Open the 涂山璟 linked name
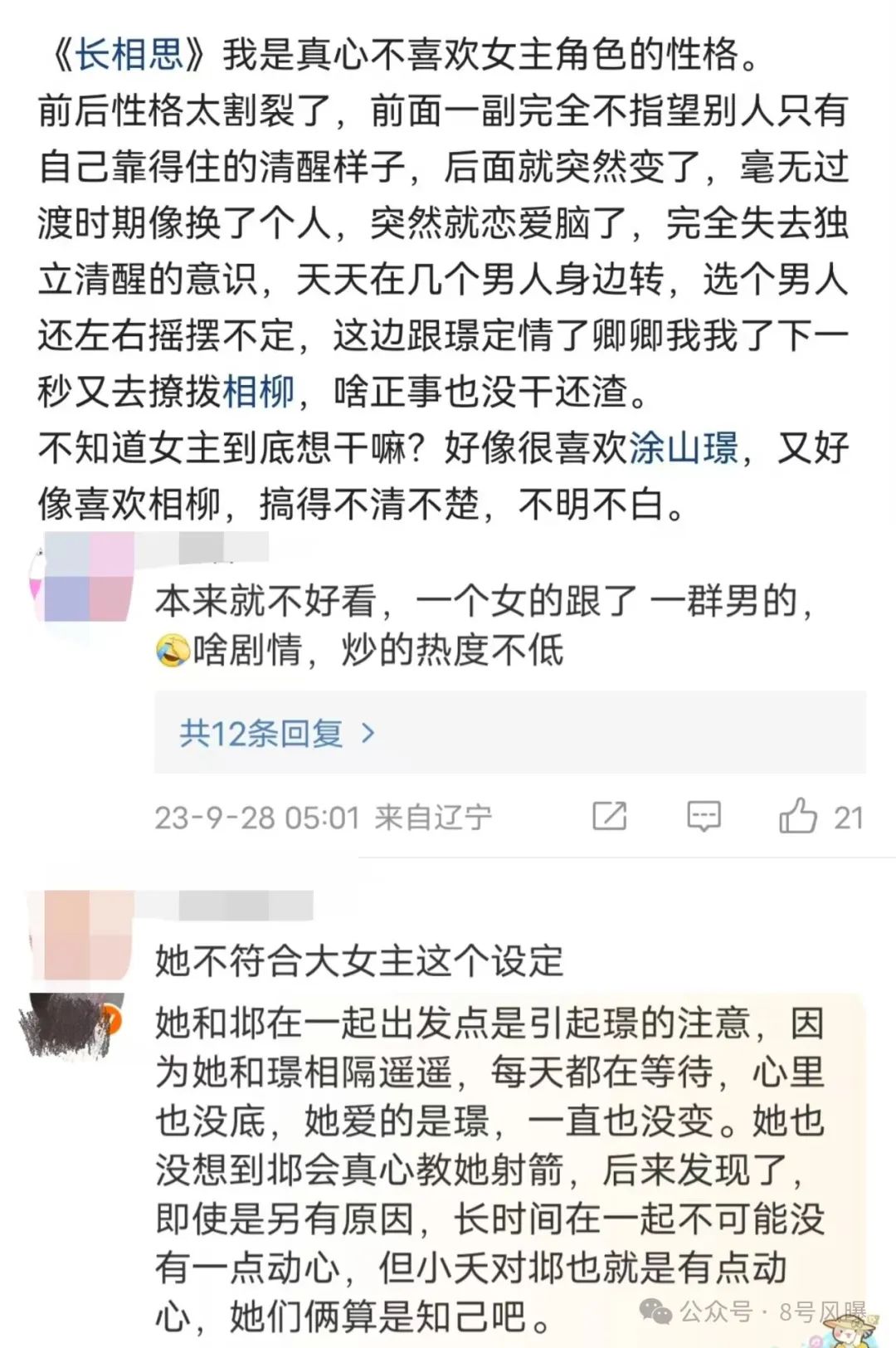 684,448
